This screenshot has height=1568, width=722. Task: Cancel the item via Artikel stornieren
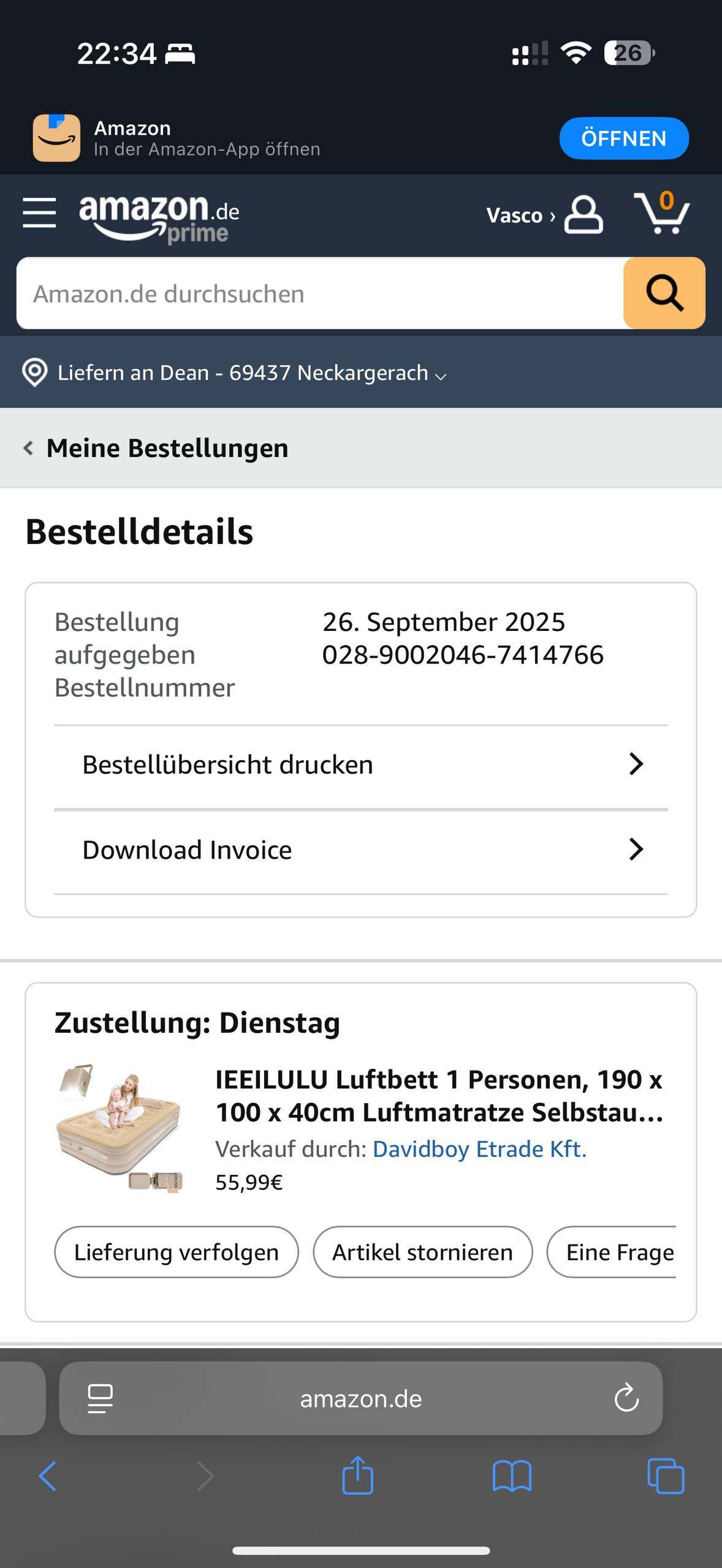coord(422,1253)
